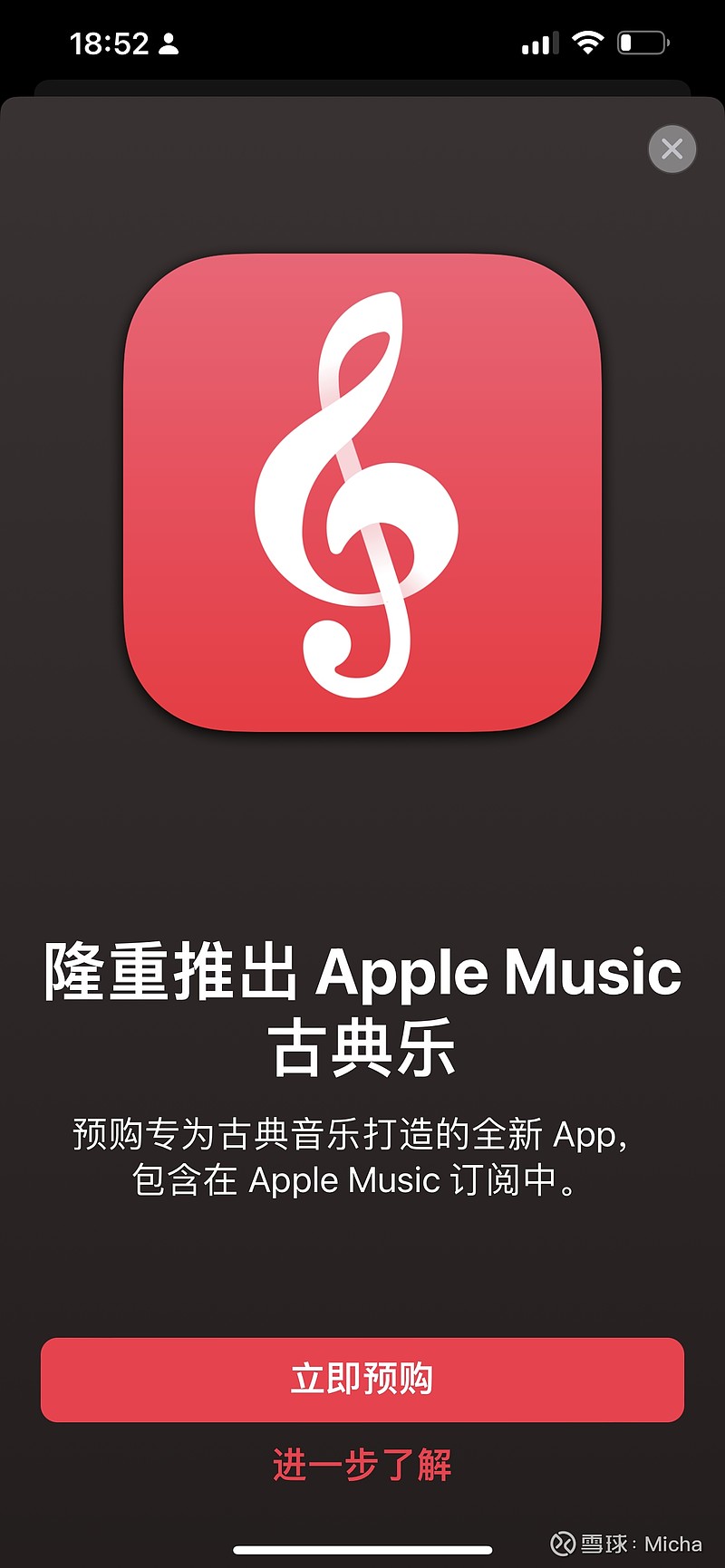Tap the 雪球 logo watermark
The width and height of the screenshot is (725, 1568).
(x=562, y=1543)
